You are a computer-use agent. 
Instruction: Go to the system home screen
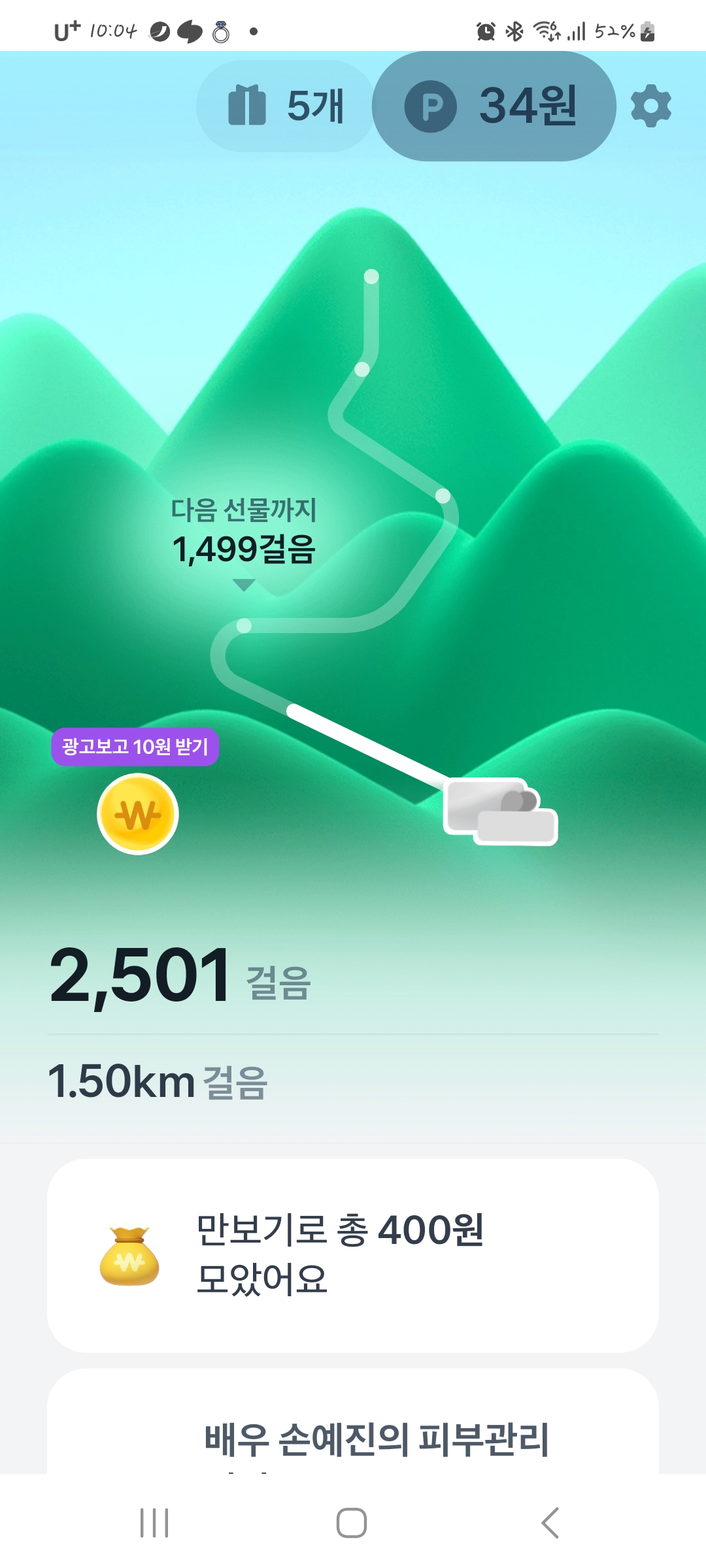click(x=352, y=1523)
